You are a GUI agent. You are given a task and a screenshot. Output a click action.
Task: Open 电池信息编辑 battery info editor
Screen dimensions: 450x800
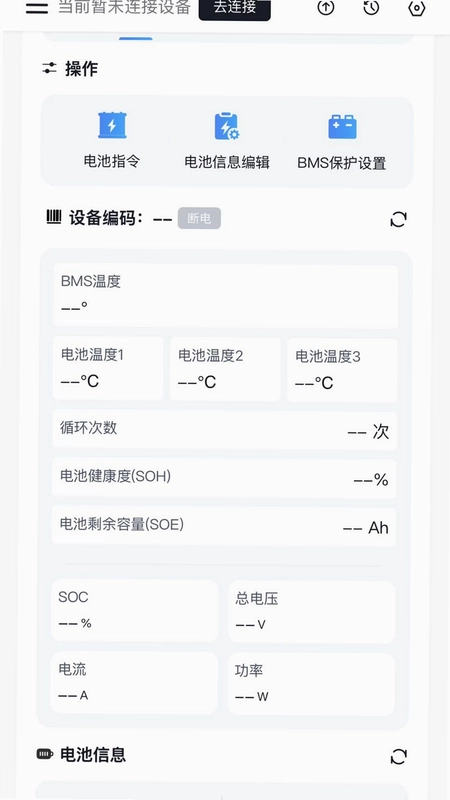[227, 141]
